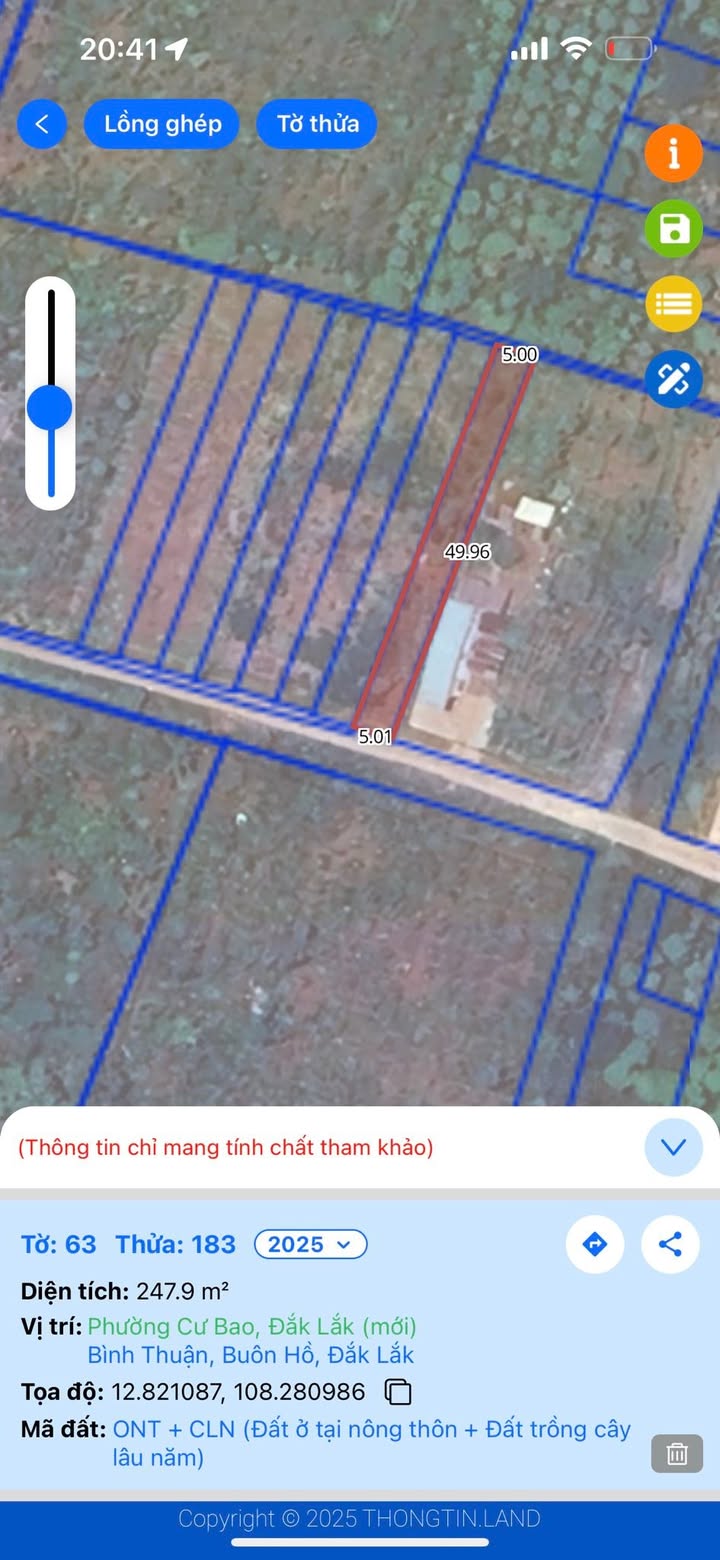Tap the map opacity slider handle
This screenshot has height=1560, width=720.
pos(50,408)
